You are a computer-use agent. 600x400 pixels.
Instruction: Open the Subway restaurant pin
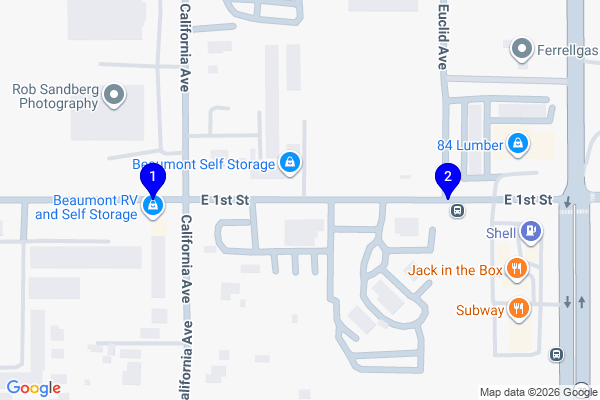click(x=517, y=309)
